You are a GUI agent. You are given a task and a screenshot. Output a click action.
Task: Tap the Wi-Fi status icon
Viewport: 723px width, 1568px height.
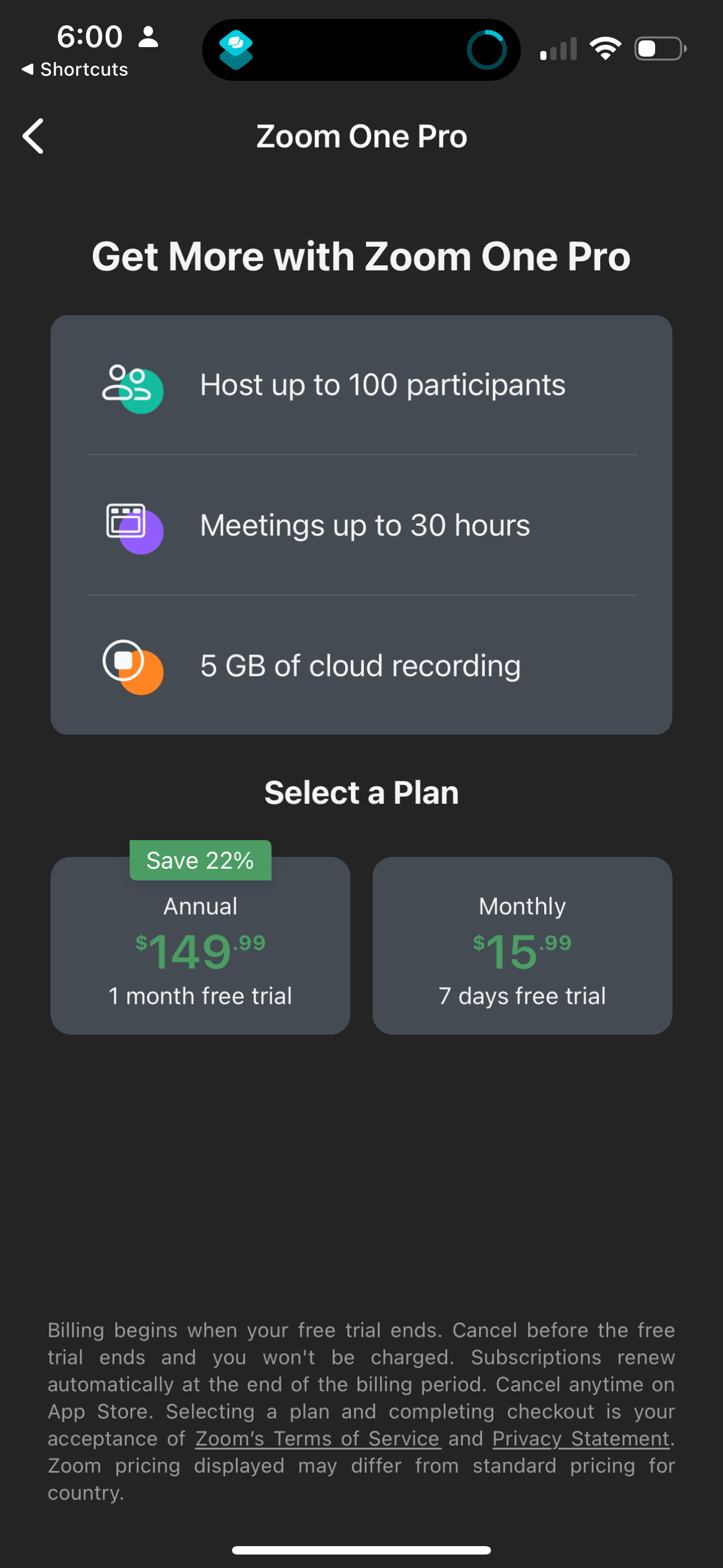pos(605,49)
